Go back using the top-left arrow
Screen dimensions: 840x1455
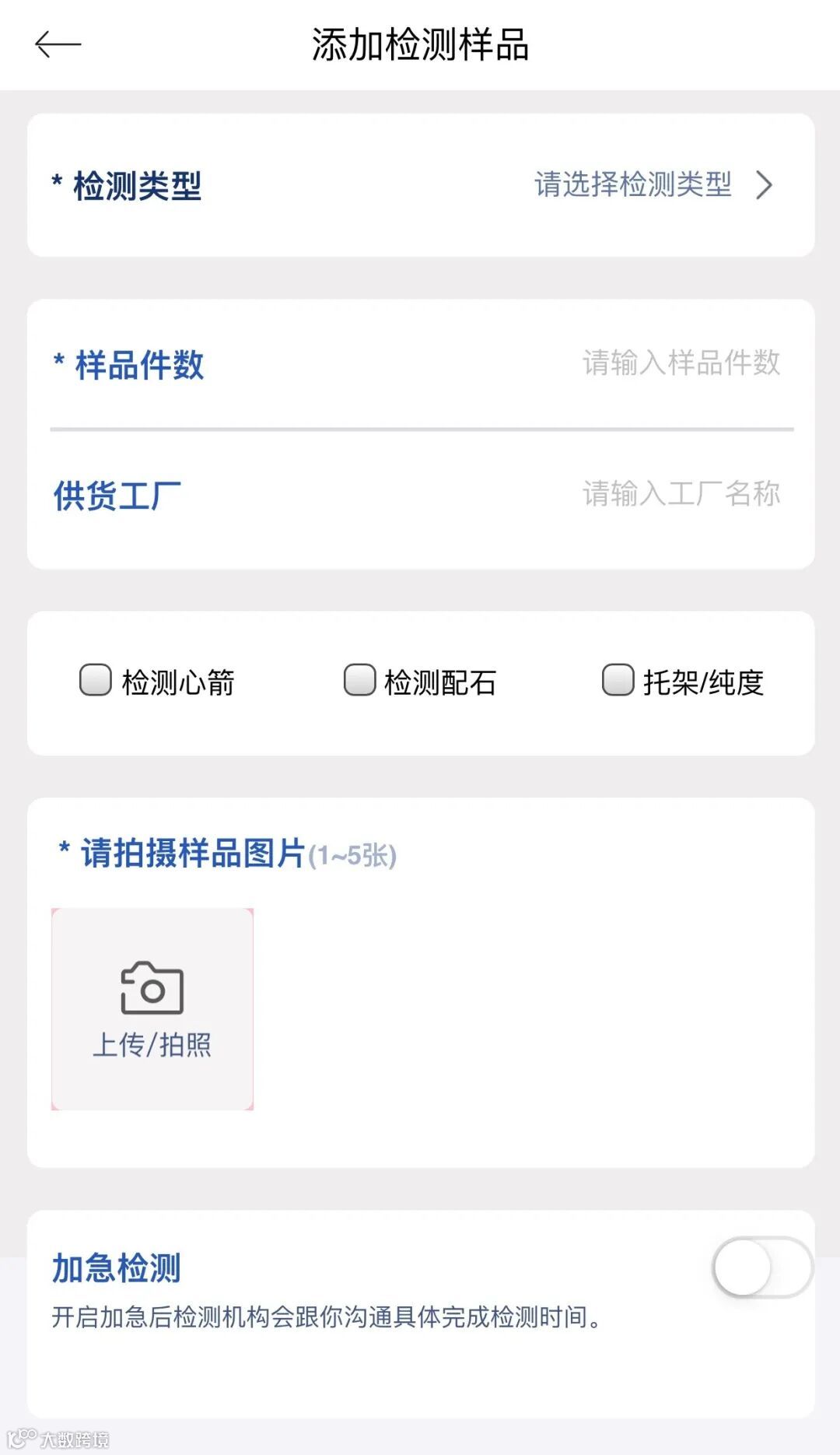click(x=58, y=44)
